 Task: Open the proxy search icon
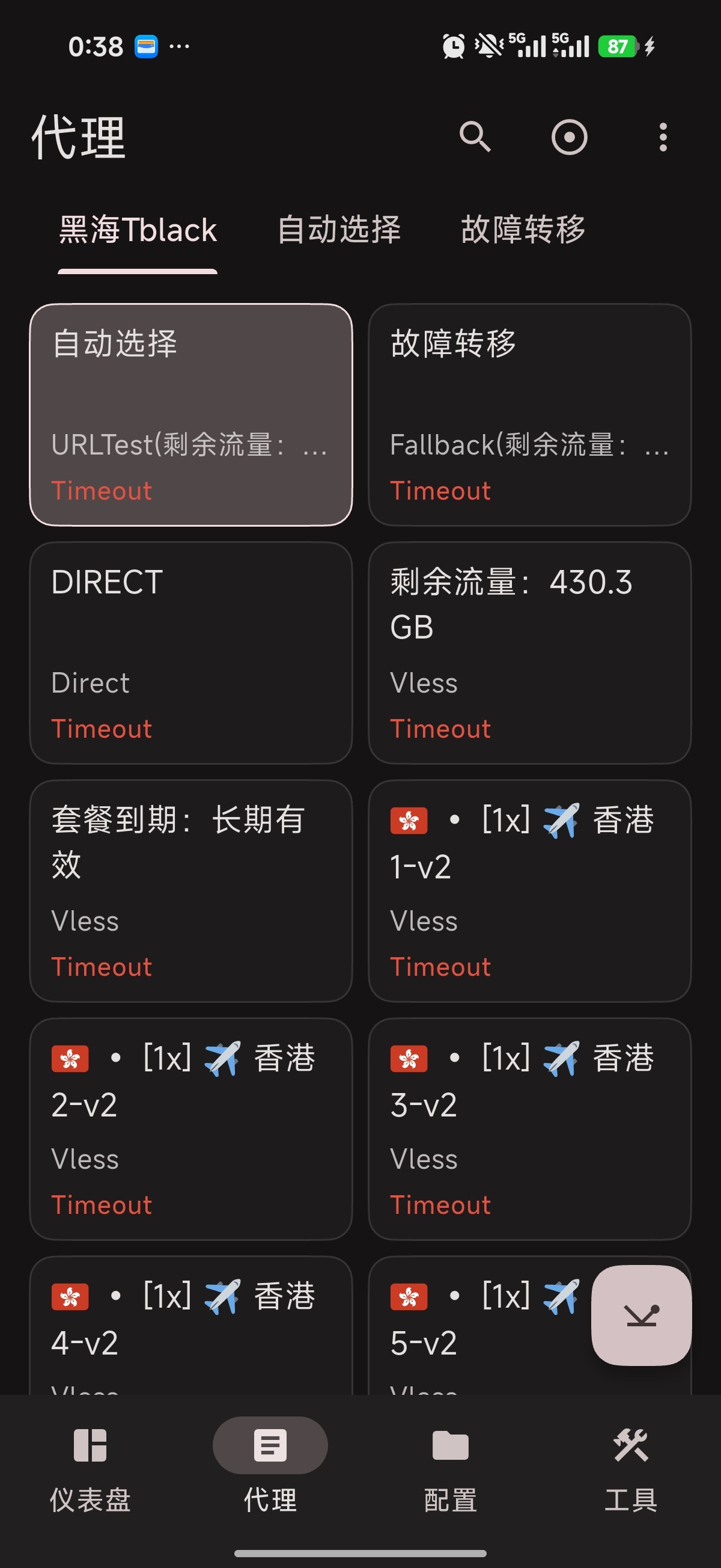tap(475, 136)
